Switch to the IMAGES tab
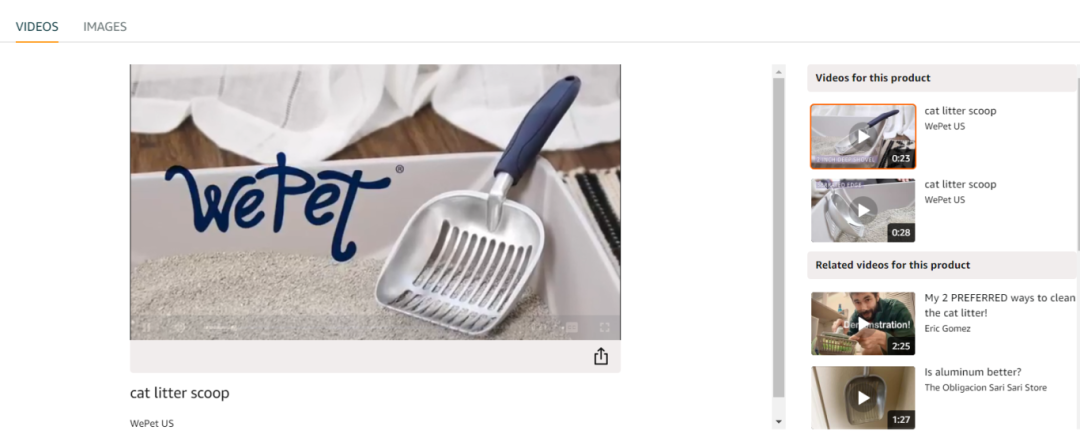Screen dimensions: 1080x434 tap(105, 27)
